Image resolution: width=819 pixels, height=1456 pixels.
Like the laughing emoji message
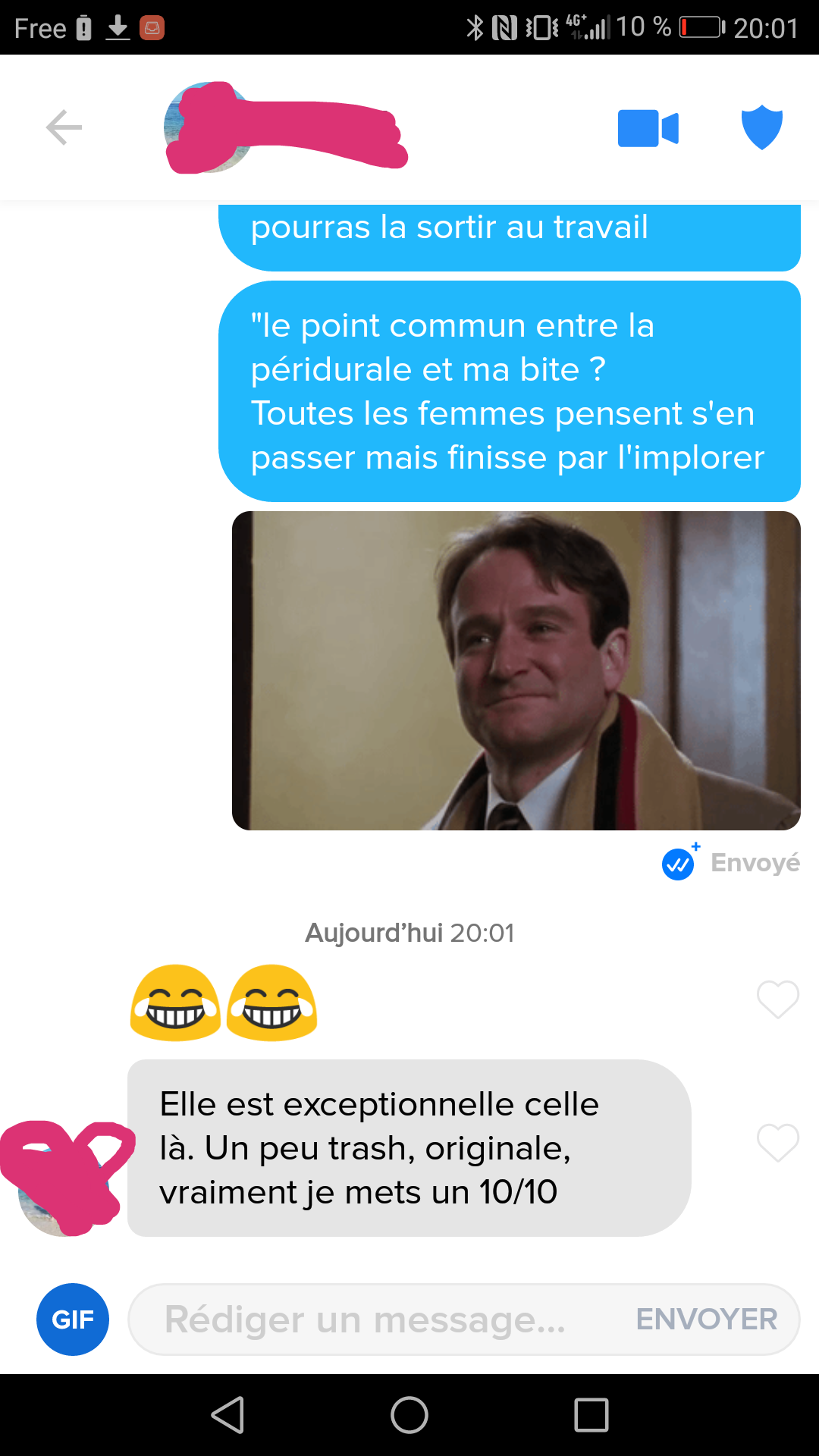(778, 999)
